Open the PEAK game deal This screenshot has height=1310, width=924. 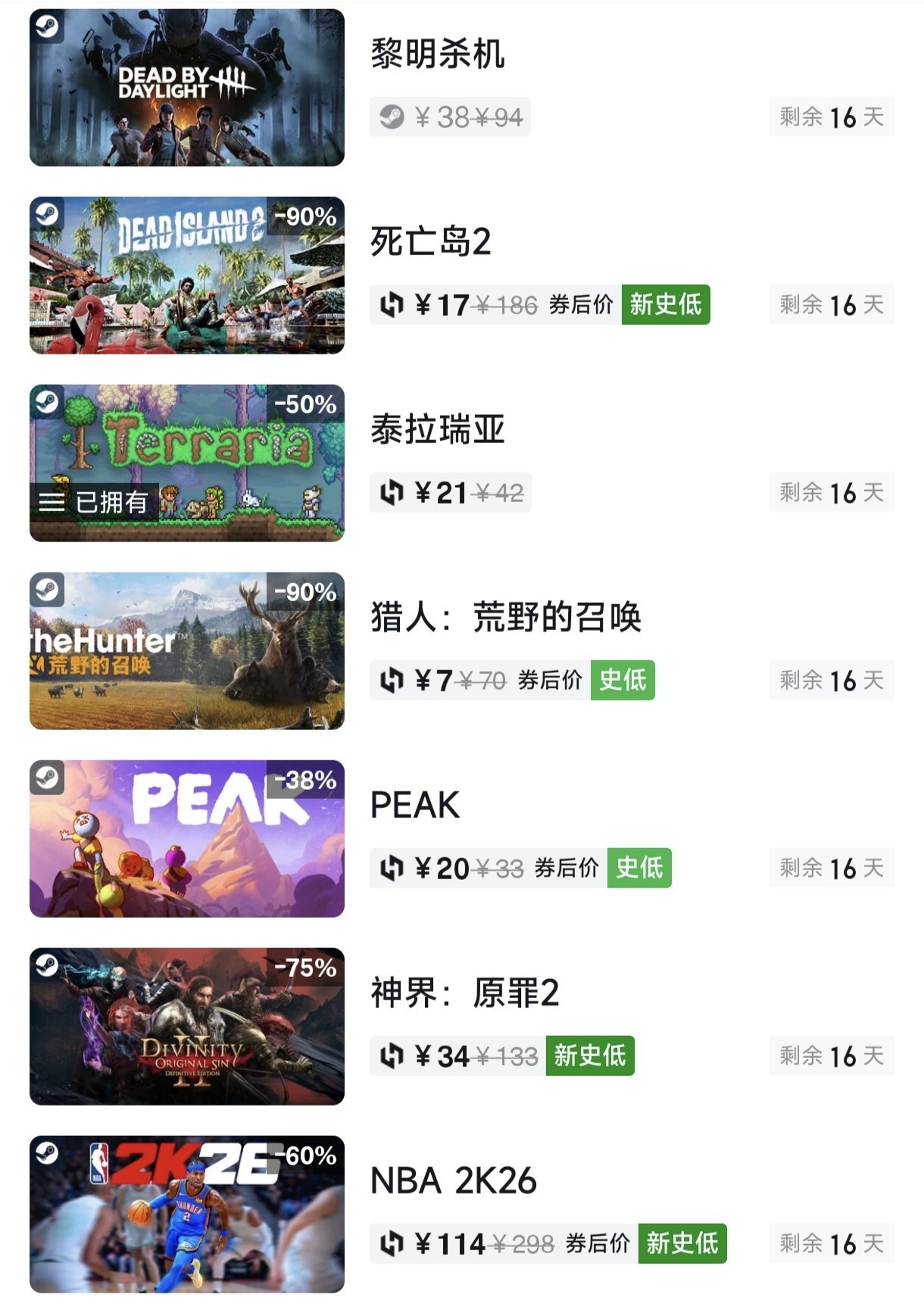pyautogui.click(x=415, y=806)
